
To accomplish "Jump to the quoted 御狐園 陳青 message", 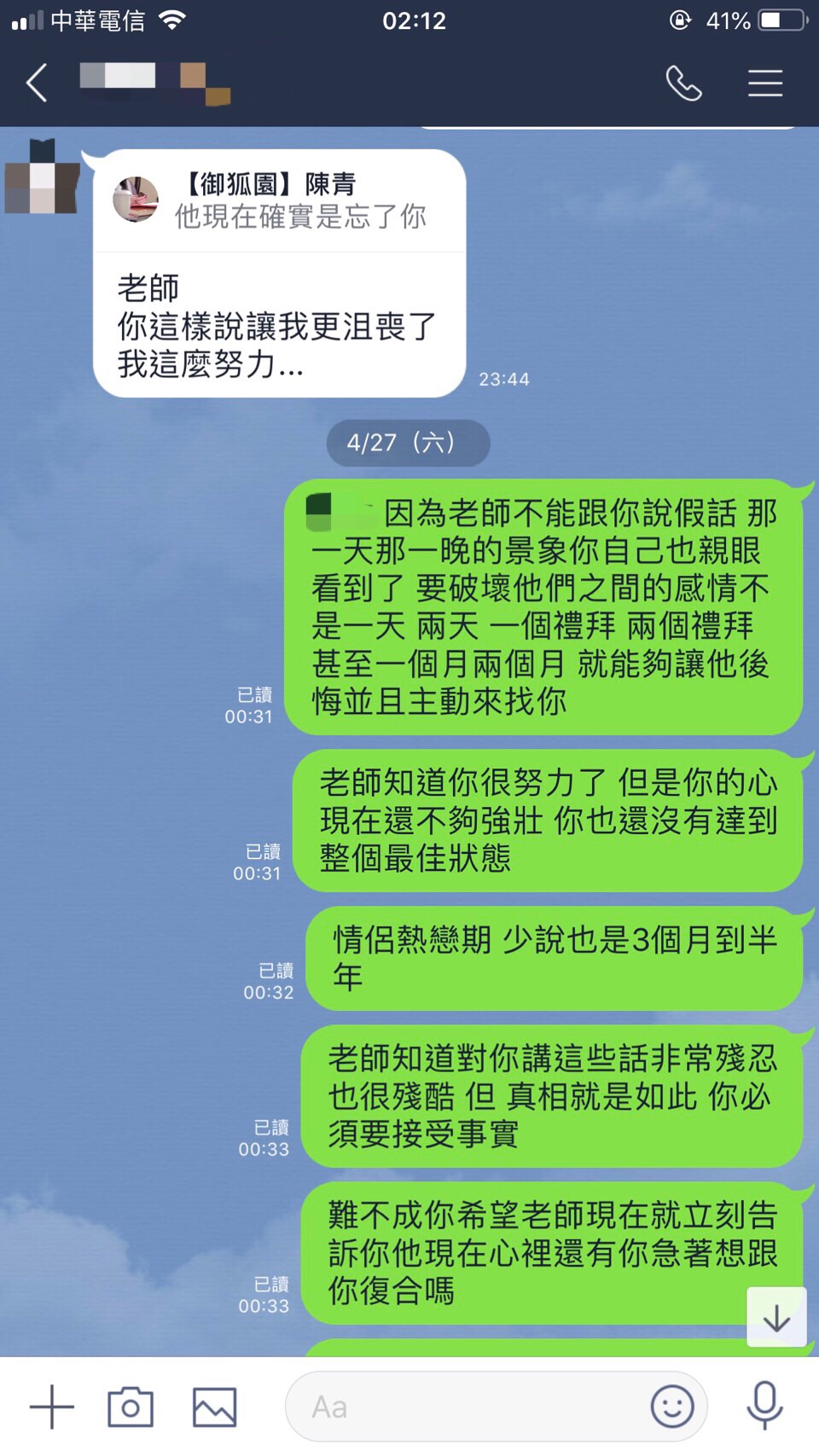I will coord(280,201).
